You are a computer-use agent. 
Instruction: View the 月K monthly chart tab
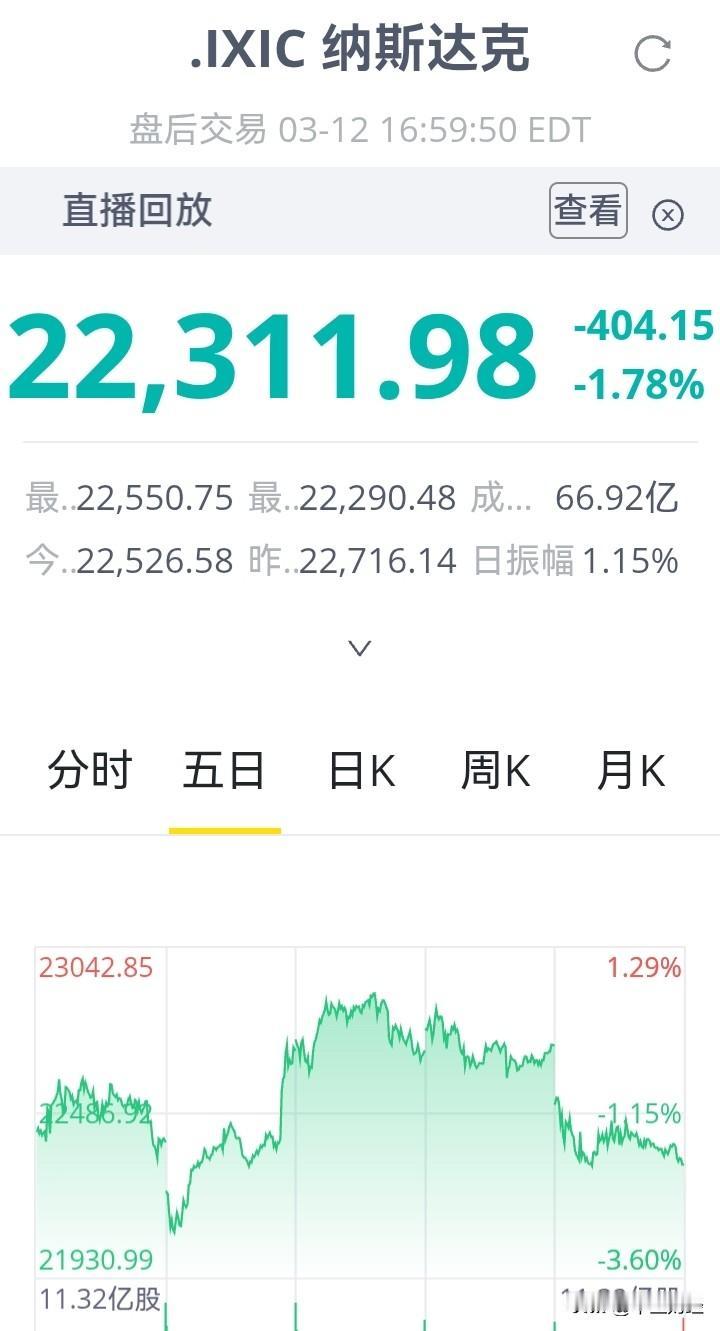tap(630, 770)
